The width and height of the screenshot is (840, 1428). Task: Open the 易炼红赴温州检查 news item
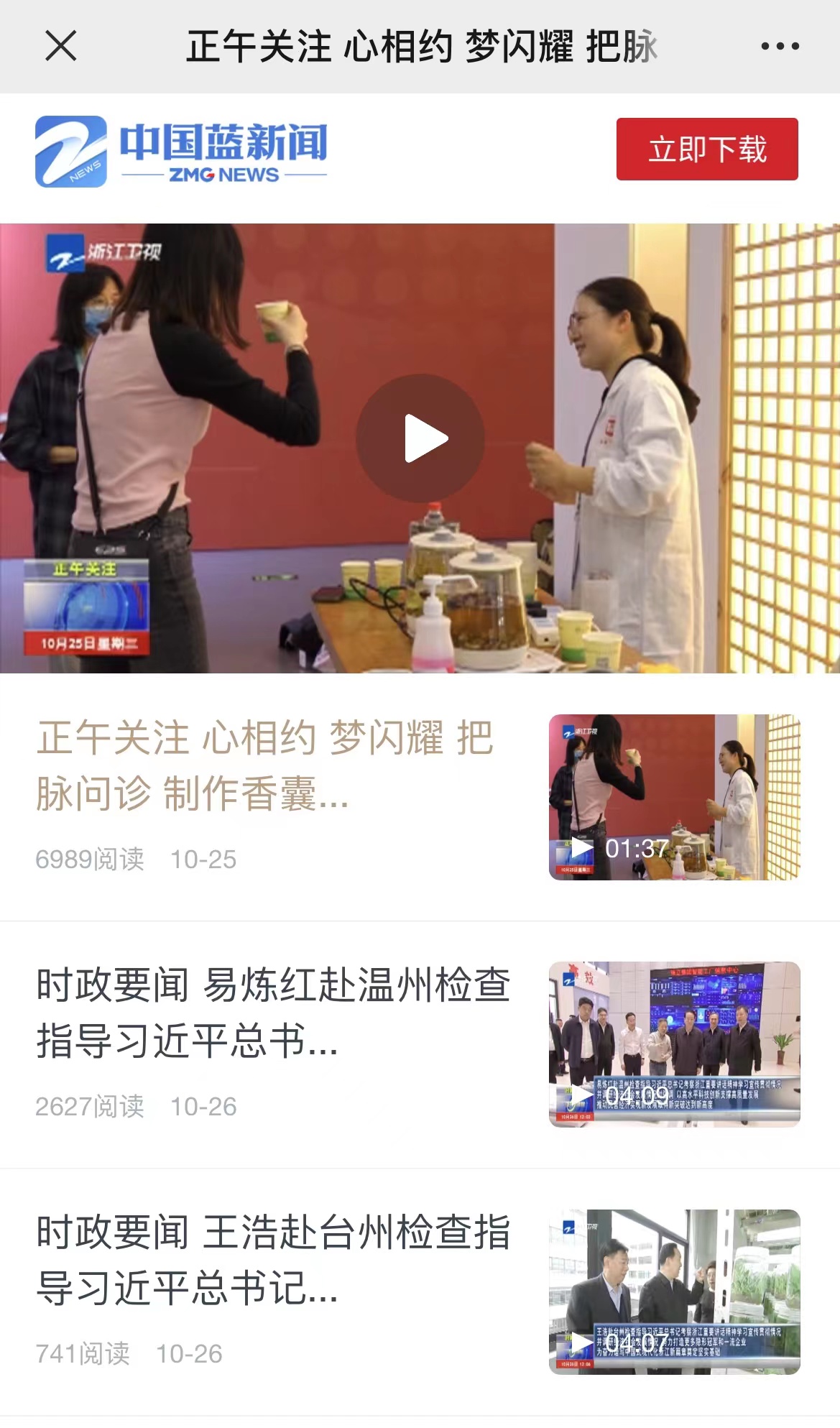coord(273,1012)
